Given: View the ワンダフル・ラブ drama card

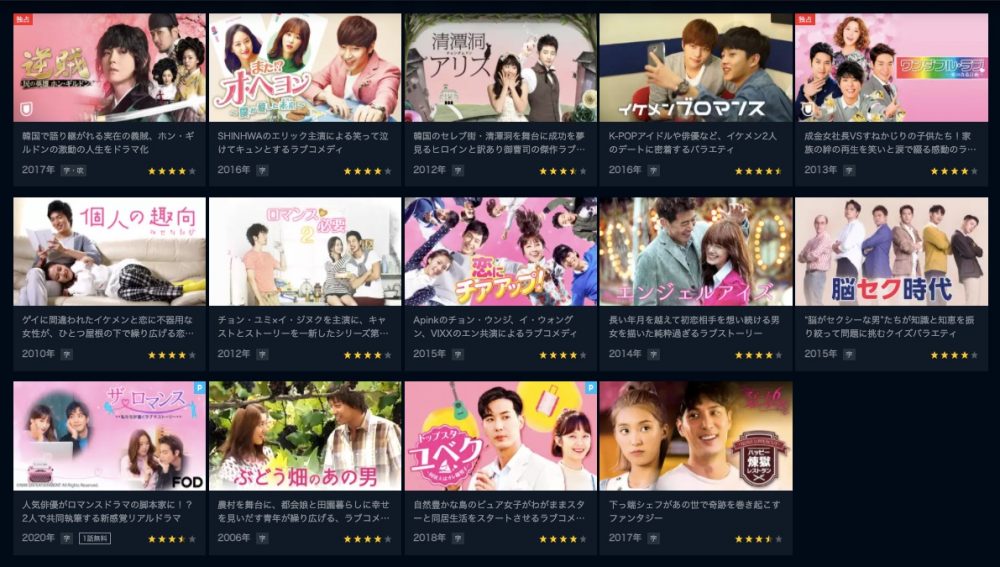Looking at the screenshot, I should pos(891,68).
